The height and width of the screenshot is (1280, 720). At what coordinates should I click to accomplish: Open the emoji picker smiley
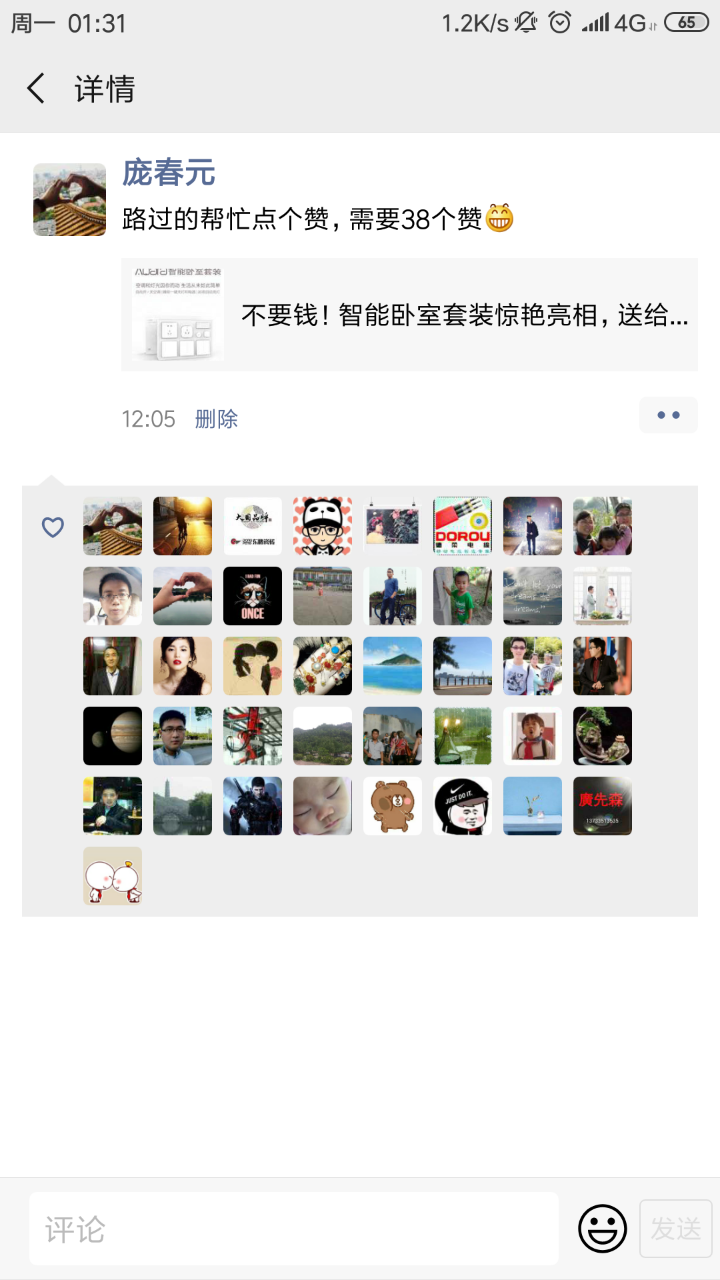coord(602,1229)
